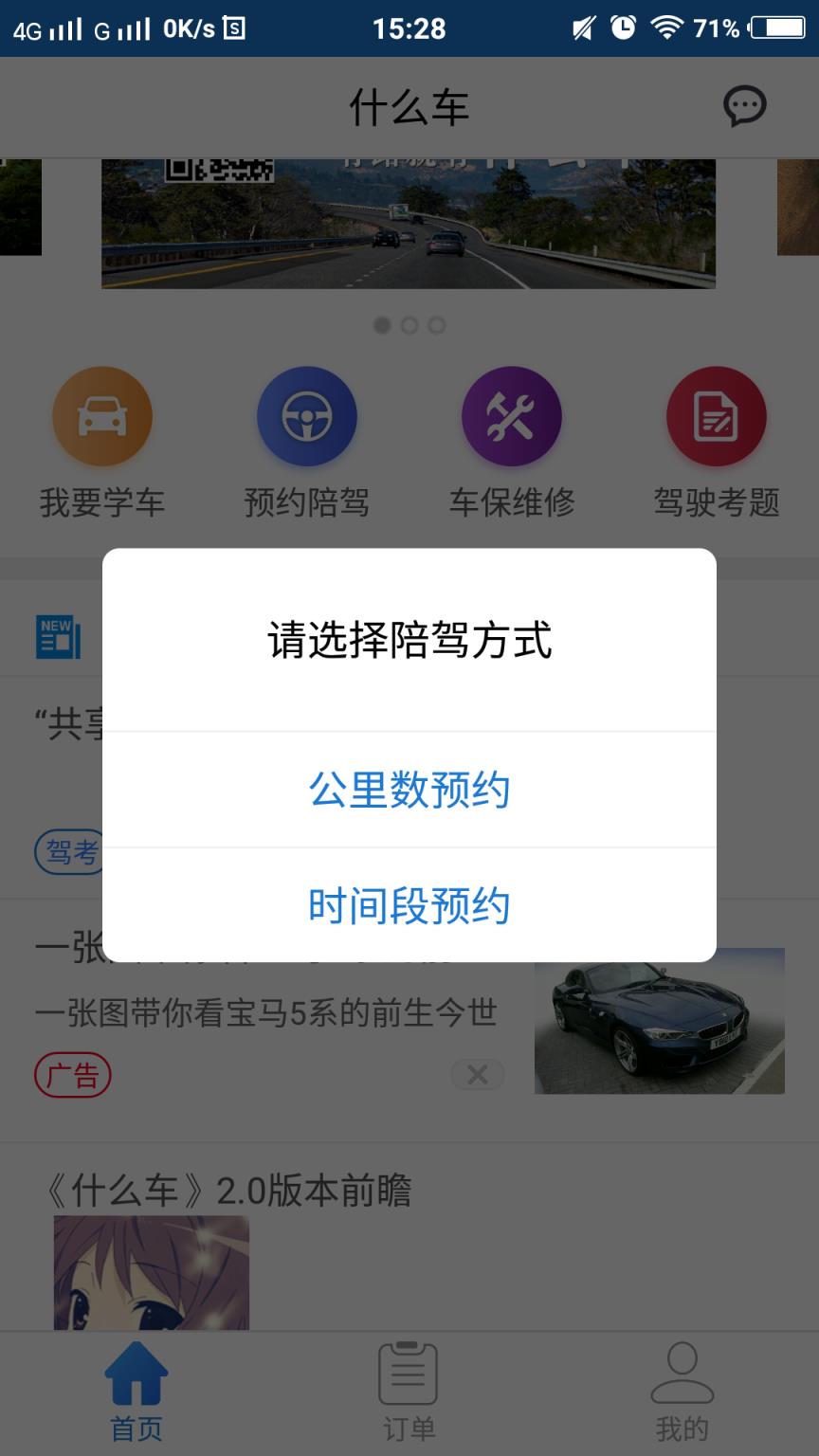Image resolution: width=819 pixels, height=1456 pixels.
Task: Dismiss the 宝马5系 advertisement with X
Action: 478,1074
